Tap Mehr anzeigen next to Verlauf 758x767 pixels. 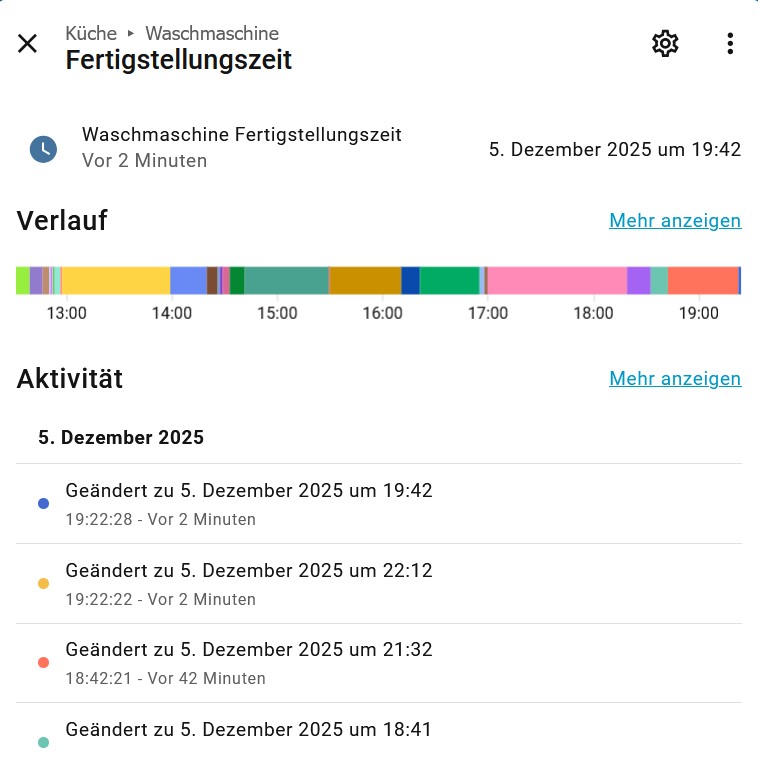[675, 221]
